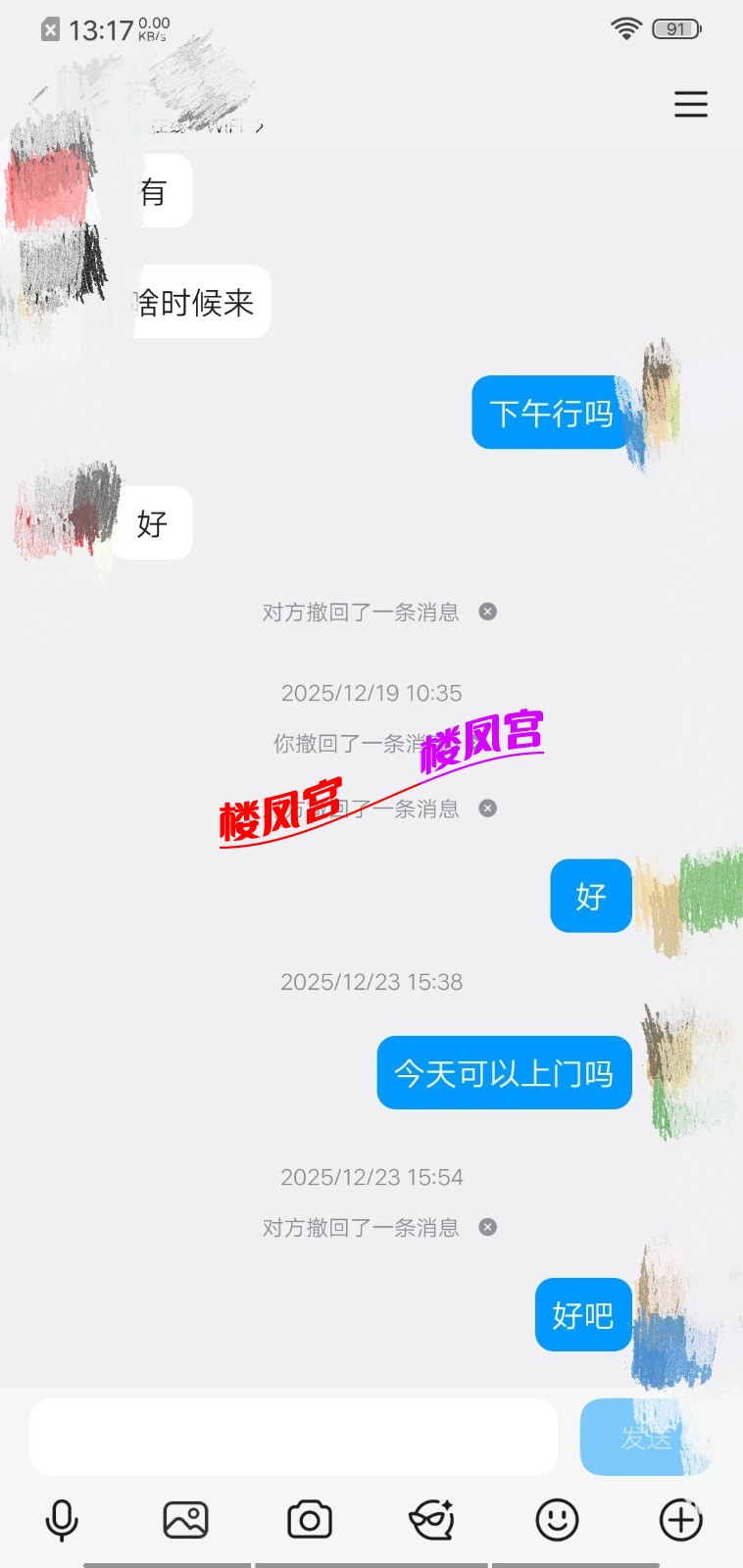
Task: Open the chat menu with three lines
Action: click(x=690, y=104)
